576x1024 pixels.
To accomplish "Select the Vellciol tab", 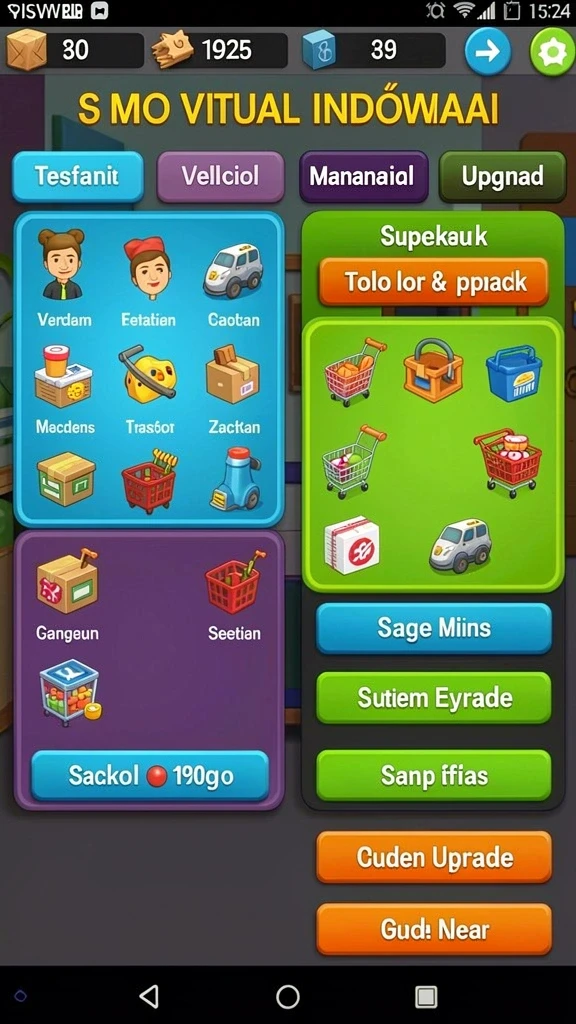I will click(221, 176).
